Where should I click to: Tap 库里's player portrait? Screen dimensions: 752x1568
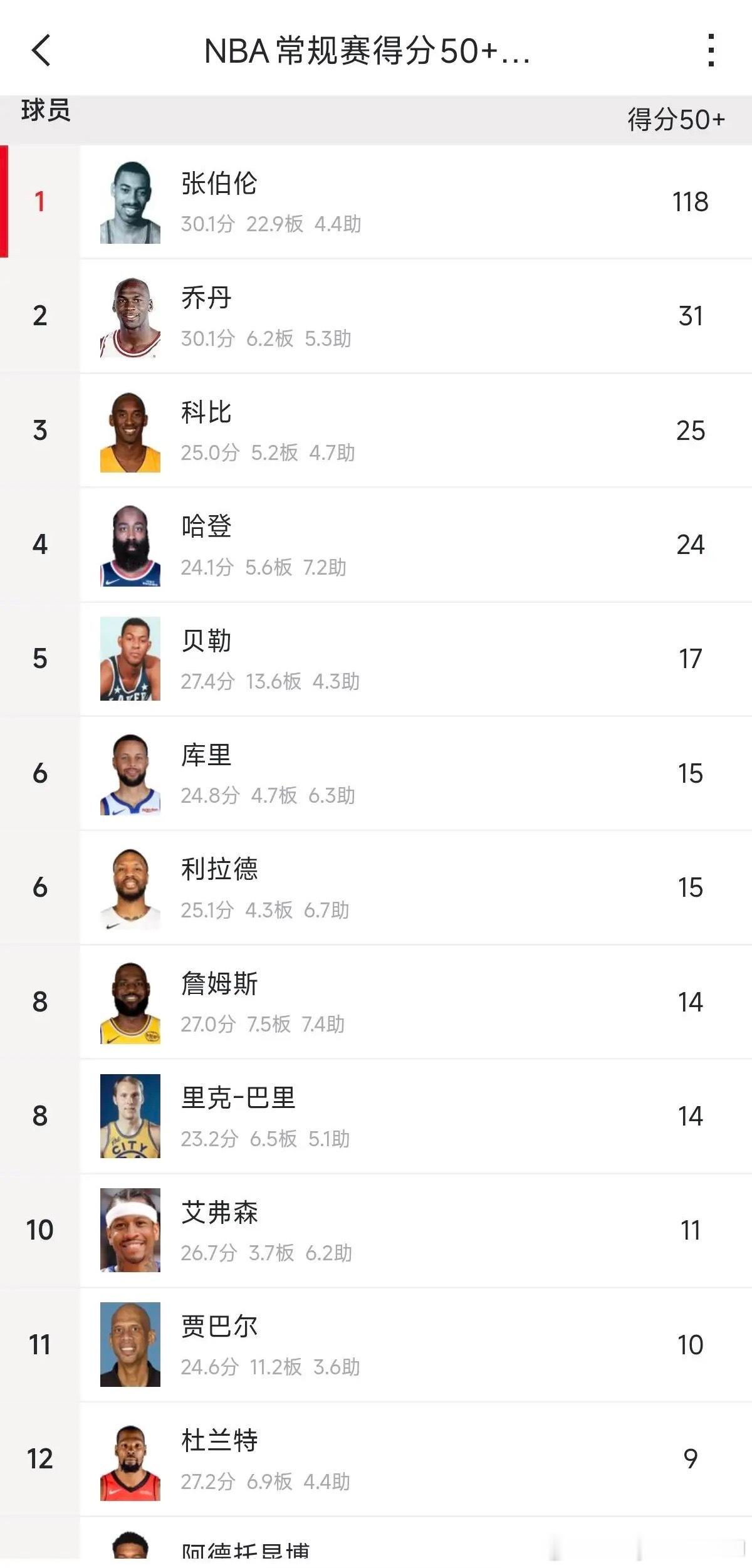(130, 772)
